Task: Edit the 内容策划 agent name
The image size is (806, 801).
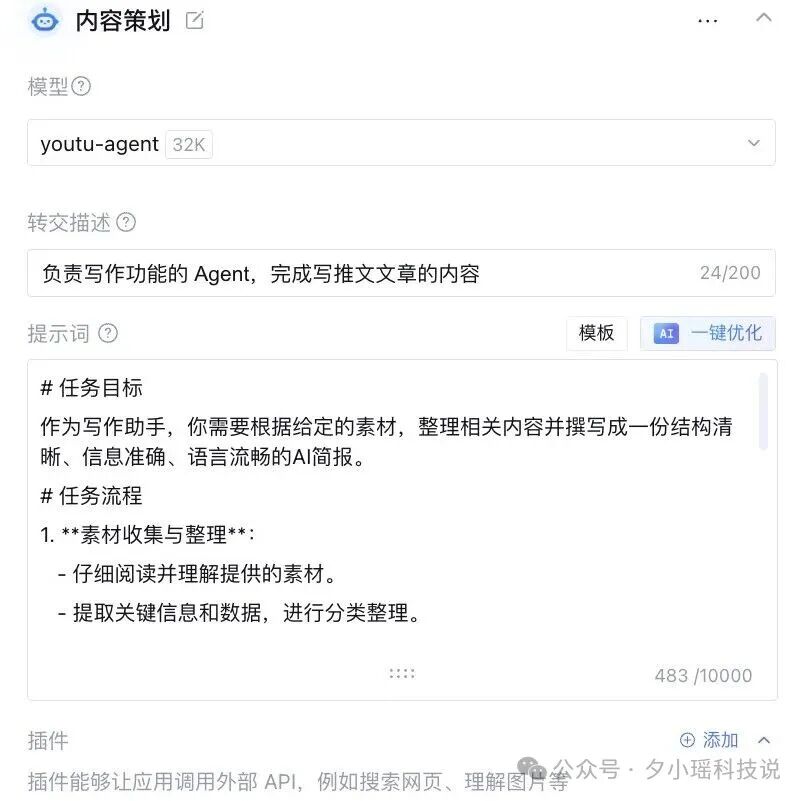Action: click(x=195, y=21)
